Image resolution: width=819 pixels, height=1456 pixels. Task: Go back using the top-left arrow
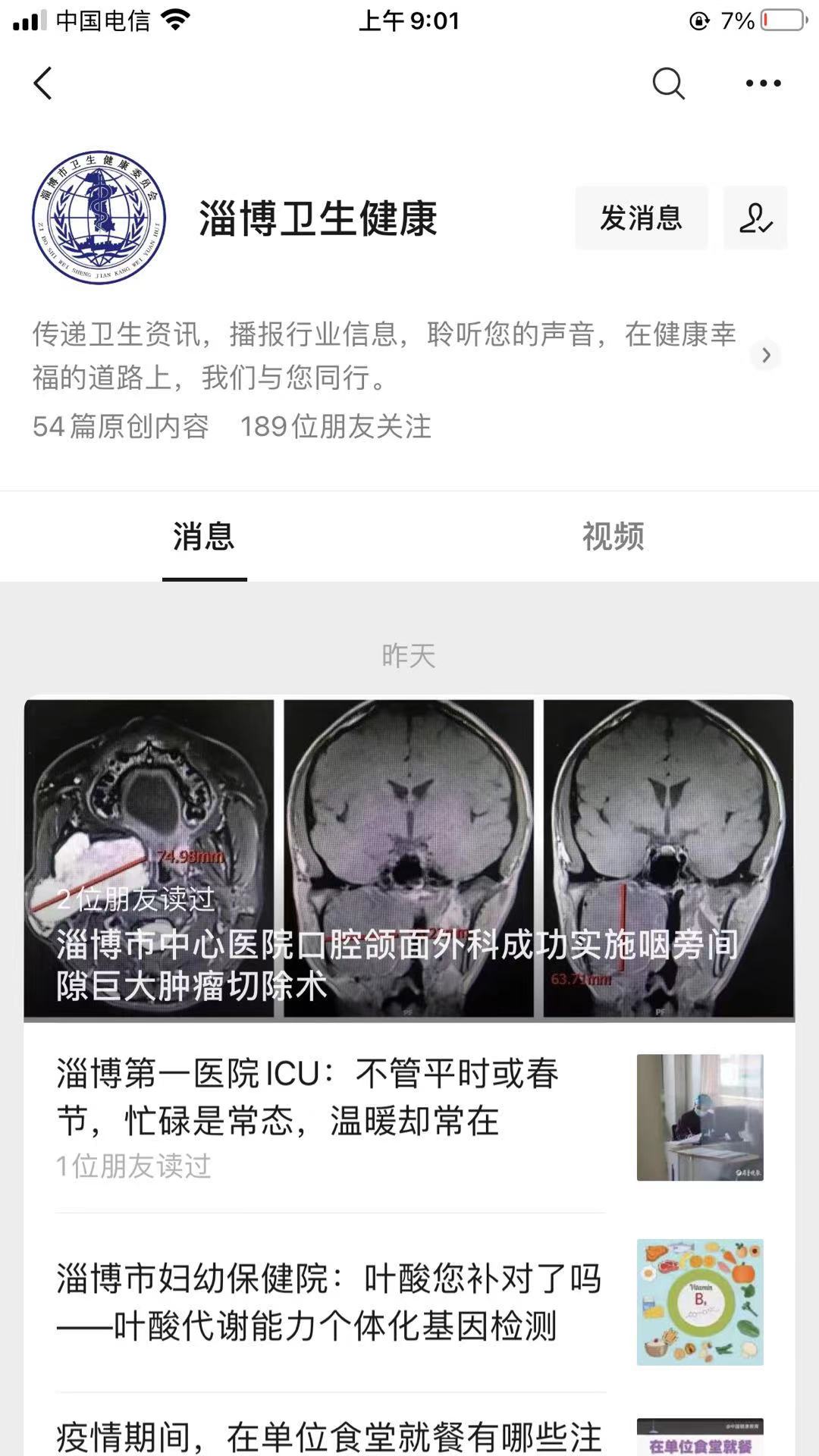tap(43, 83)
